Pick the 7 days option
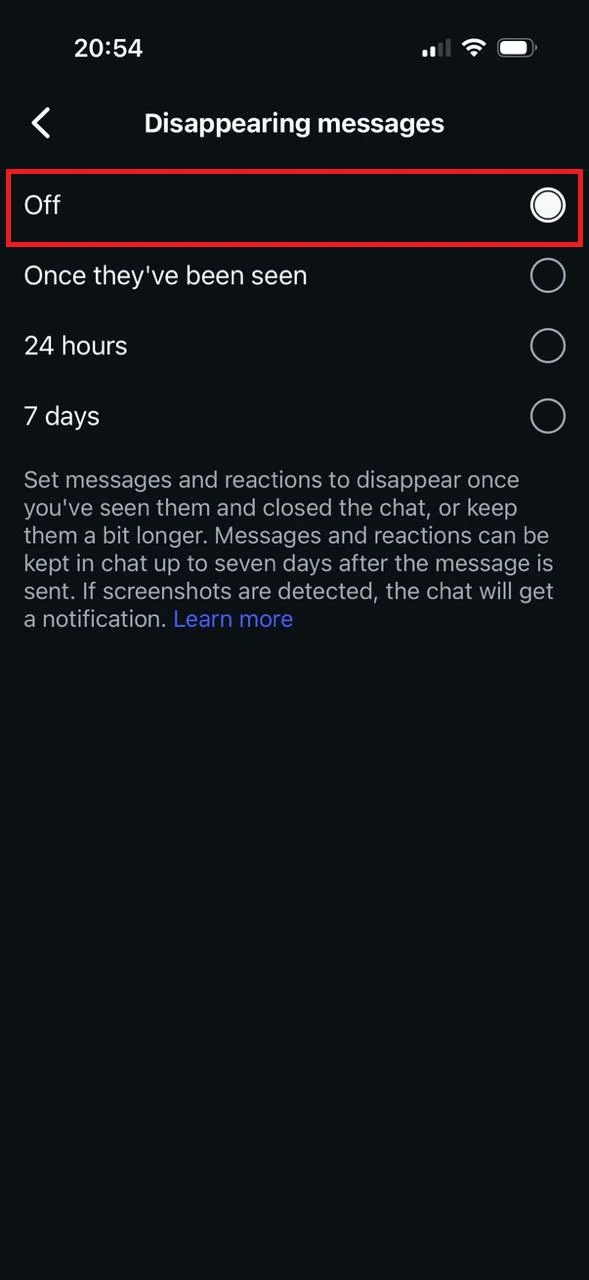The height and width of the screenshot is (1280, 589). click(294, 416)
